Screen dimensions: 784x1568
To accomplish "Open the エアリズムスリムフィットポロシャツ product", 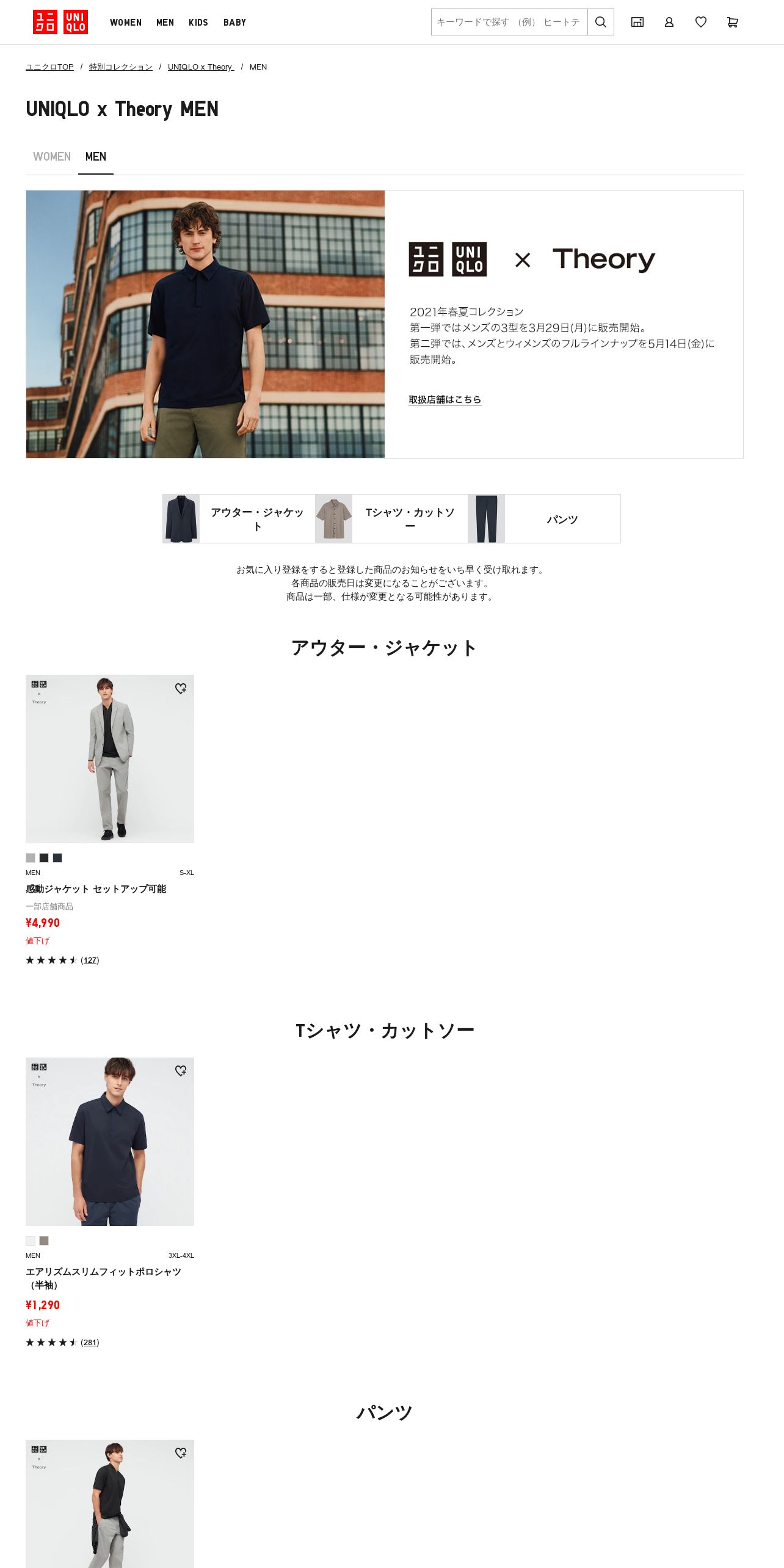I will coord(103,1278).
